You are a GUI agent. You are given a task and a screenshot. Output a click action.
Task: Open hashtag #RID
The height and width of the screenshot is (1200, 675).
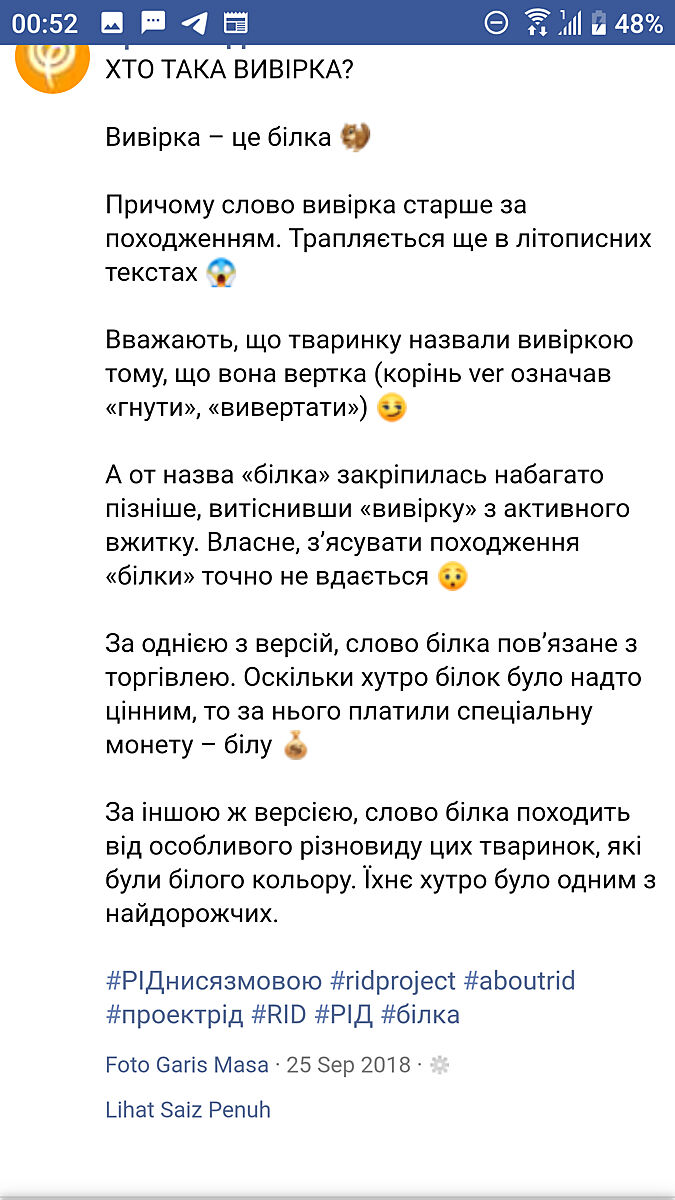278,1015
